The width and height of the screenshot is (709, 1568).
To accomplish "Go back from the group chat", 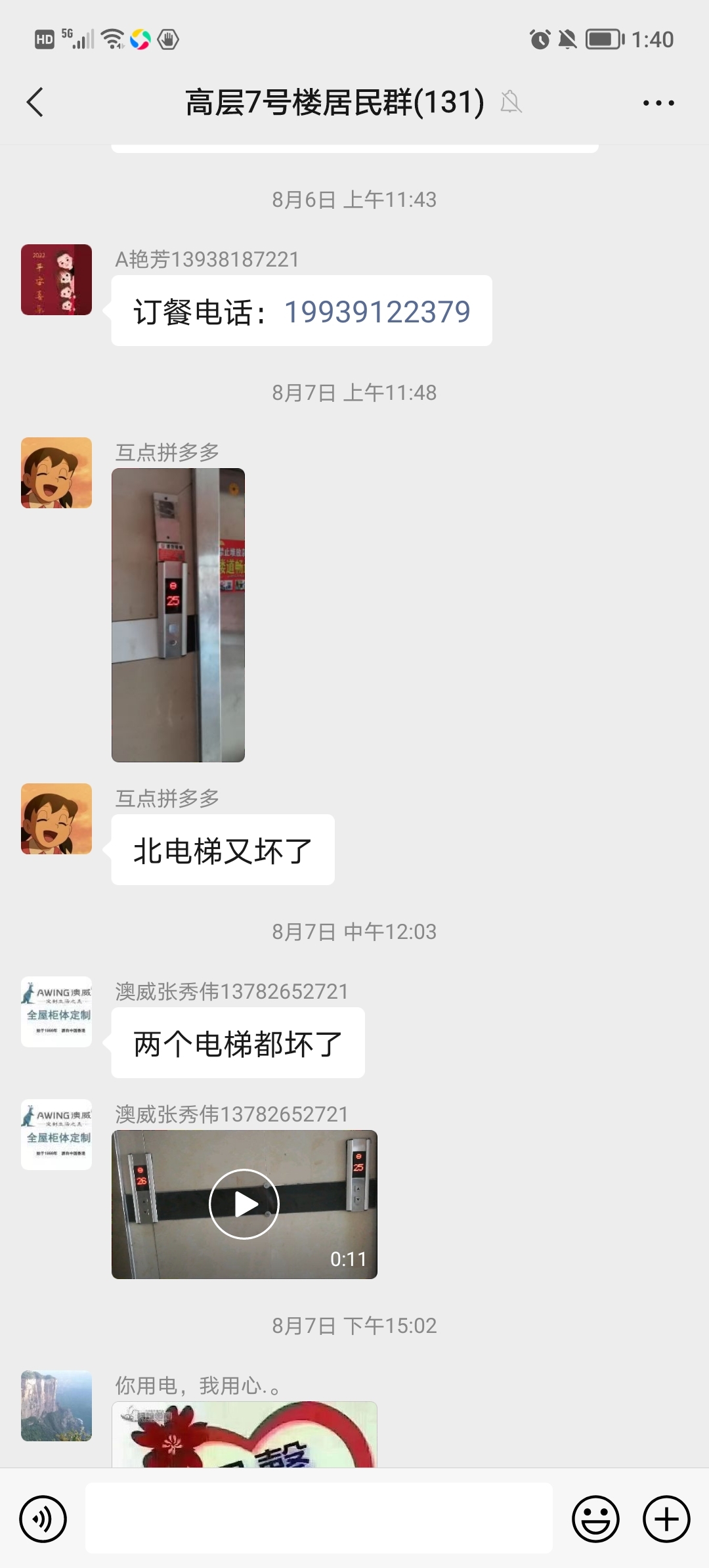I will click(x=35, y=102).
